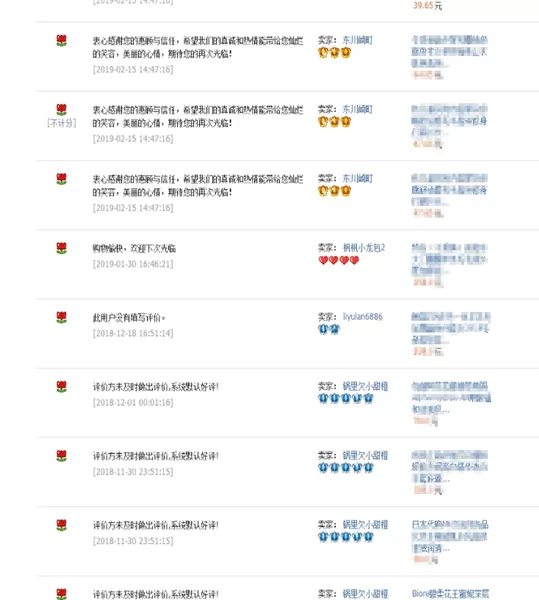
Task: Open seller 枫枫小龙包2's shop link
Action: click(x=364, y=248)
